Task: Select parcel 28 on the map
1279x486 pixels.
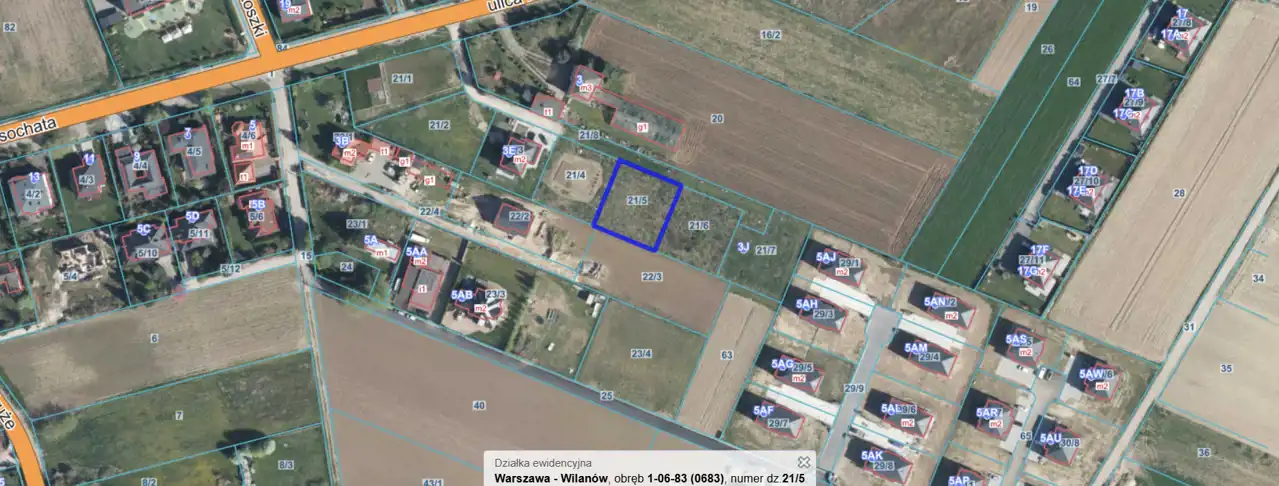Action: click(1178, 193)
